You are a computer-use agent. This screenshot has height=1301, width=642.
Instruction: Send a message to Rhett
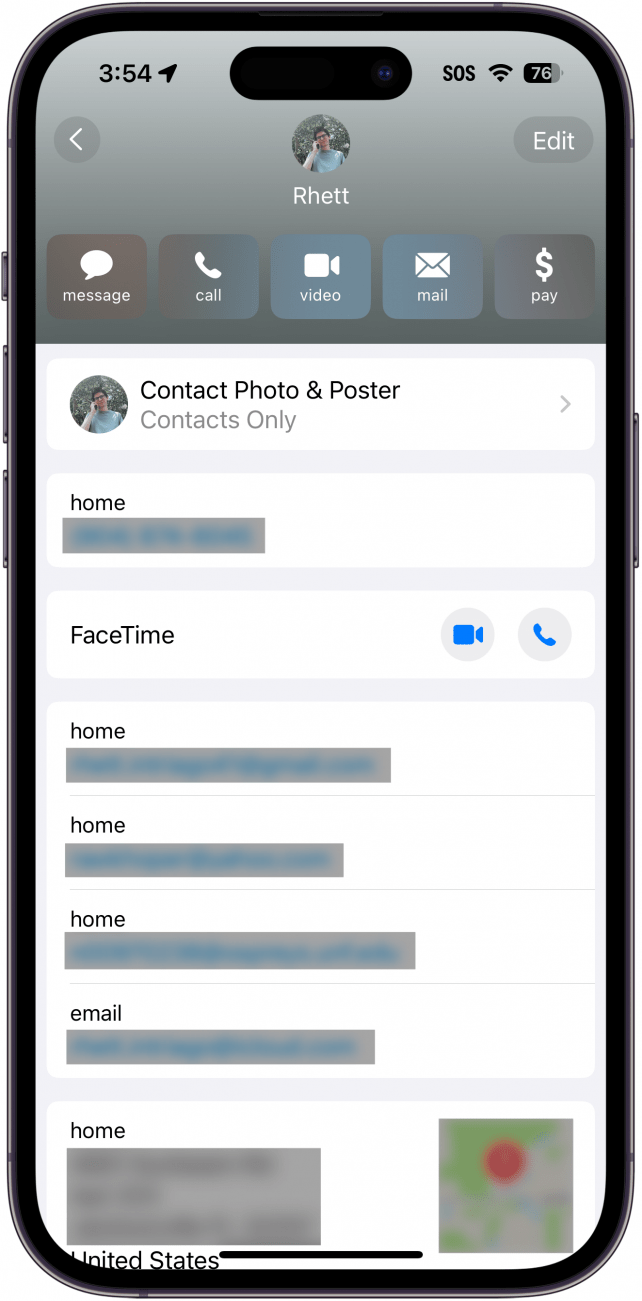pos(97,277)
